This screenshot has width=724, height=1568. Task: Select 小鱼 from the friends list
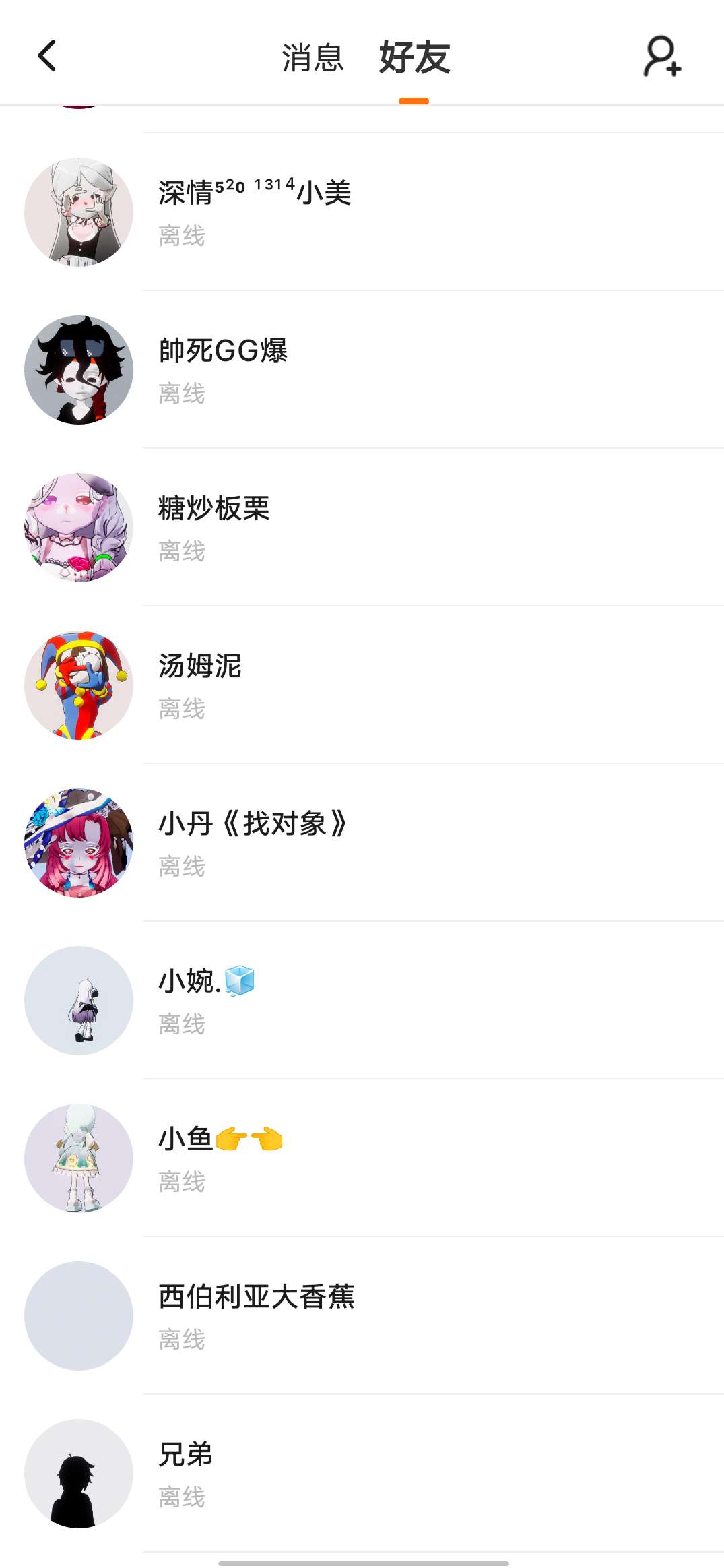(x=364, y=1158)
